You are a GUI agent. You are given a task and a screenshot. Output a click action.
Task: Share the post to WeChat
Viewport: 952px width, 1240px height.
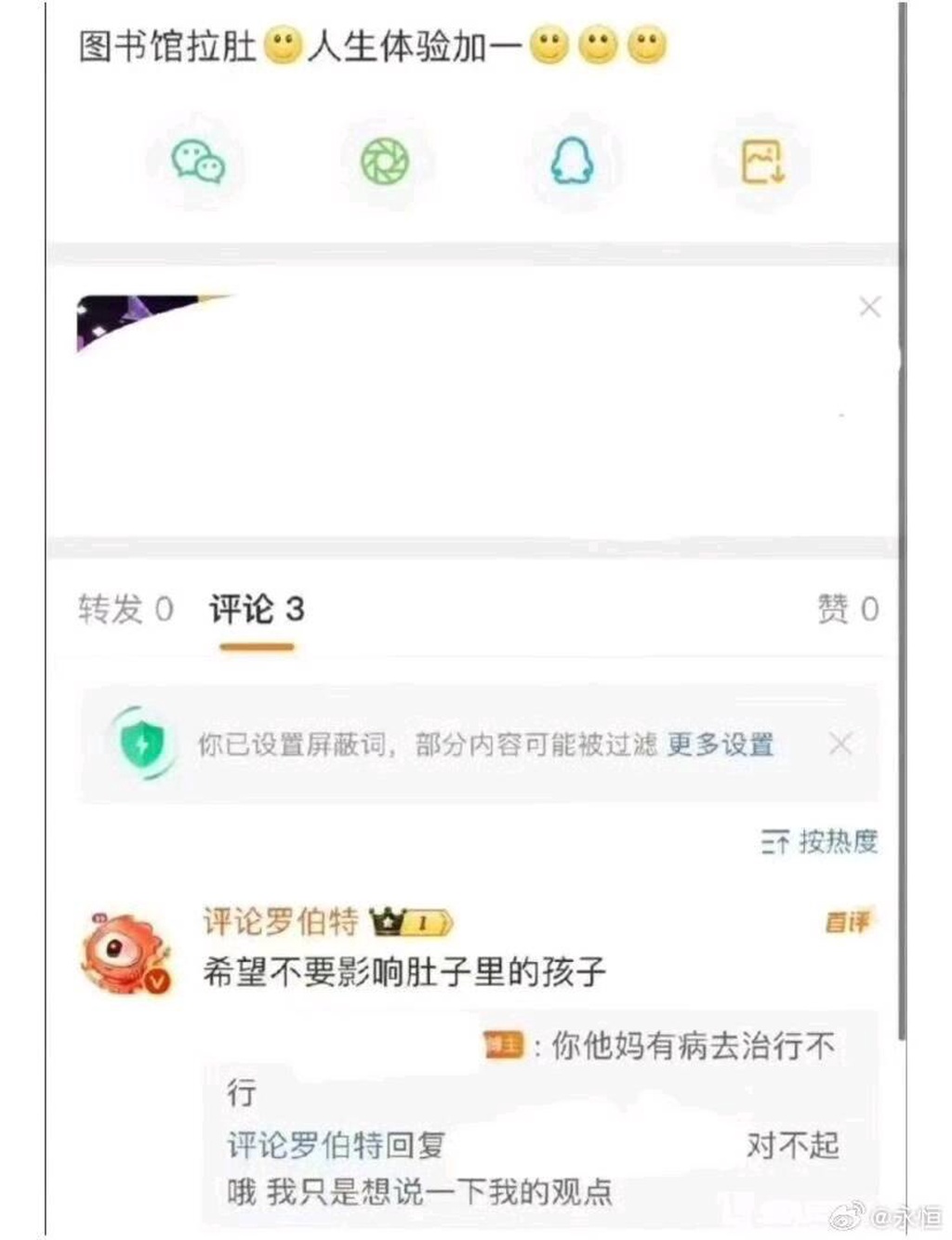coord(198,163)
